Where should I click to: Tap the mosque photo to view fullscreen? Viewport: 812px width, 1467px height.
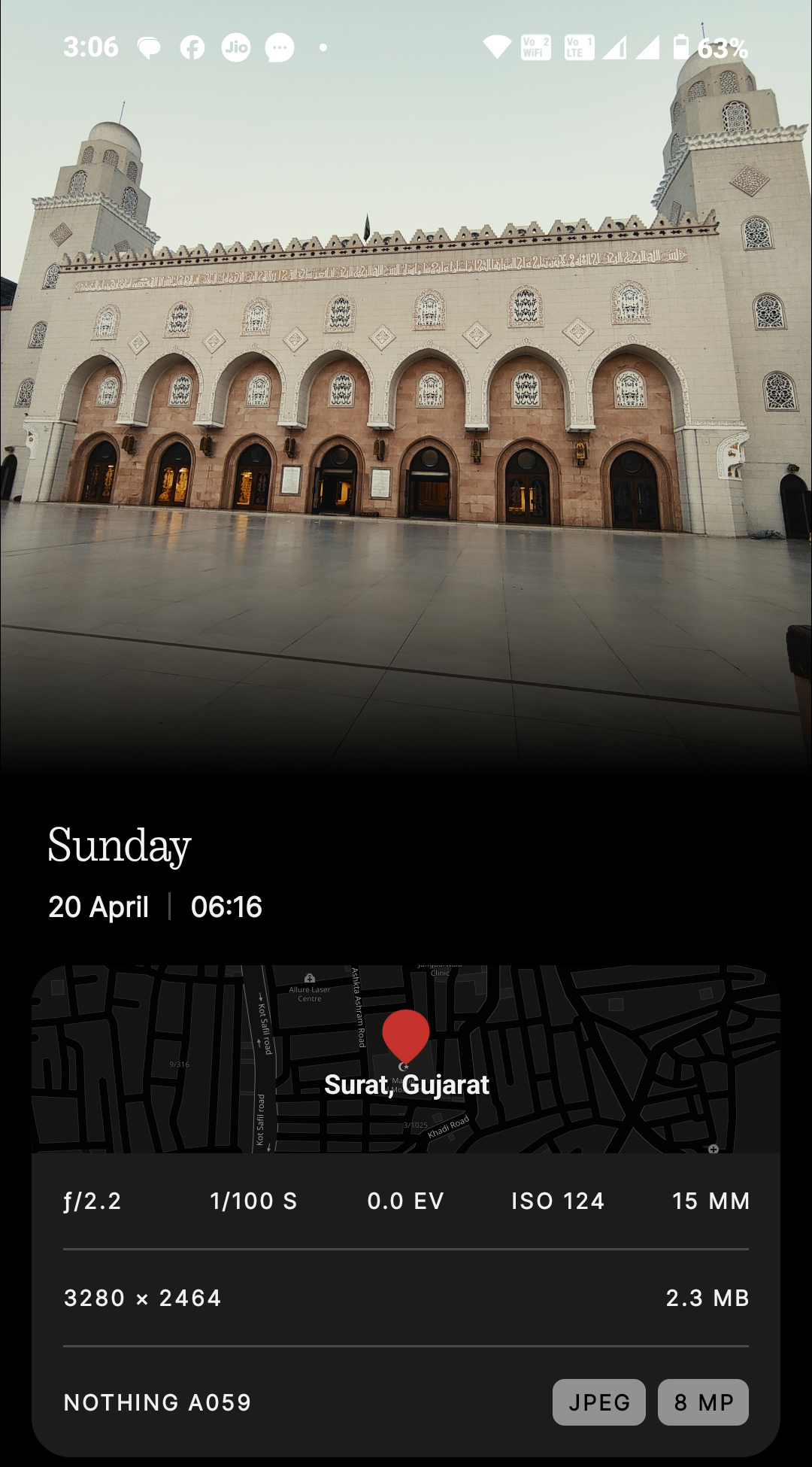[x=406, y=376]
